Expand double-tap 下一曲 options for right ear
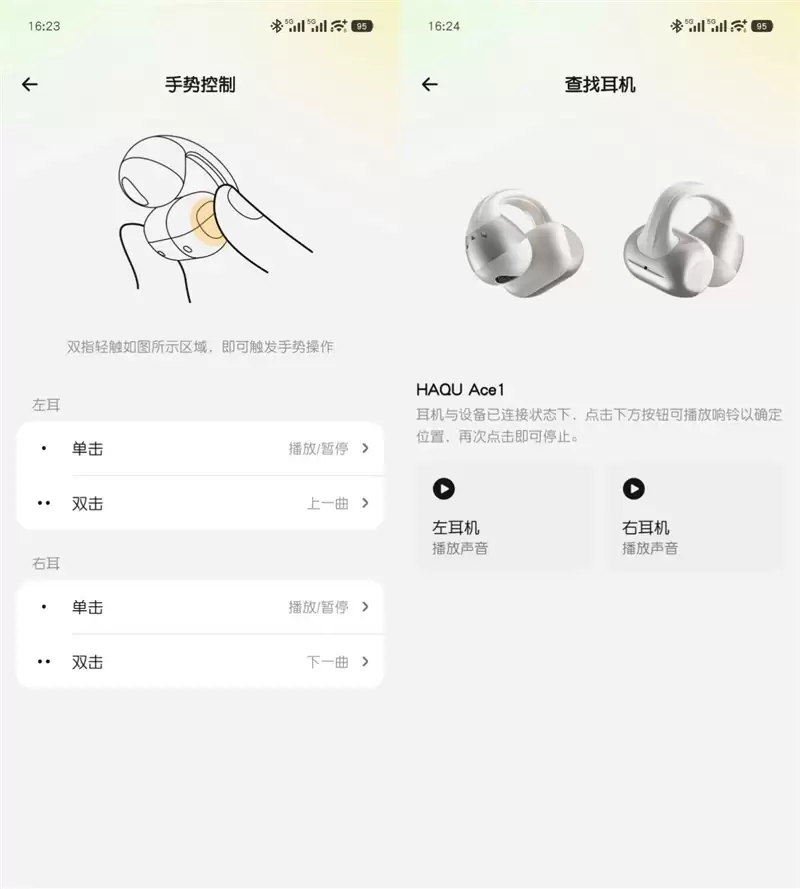 [x=200, y=662]
